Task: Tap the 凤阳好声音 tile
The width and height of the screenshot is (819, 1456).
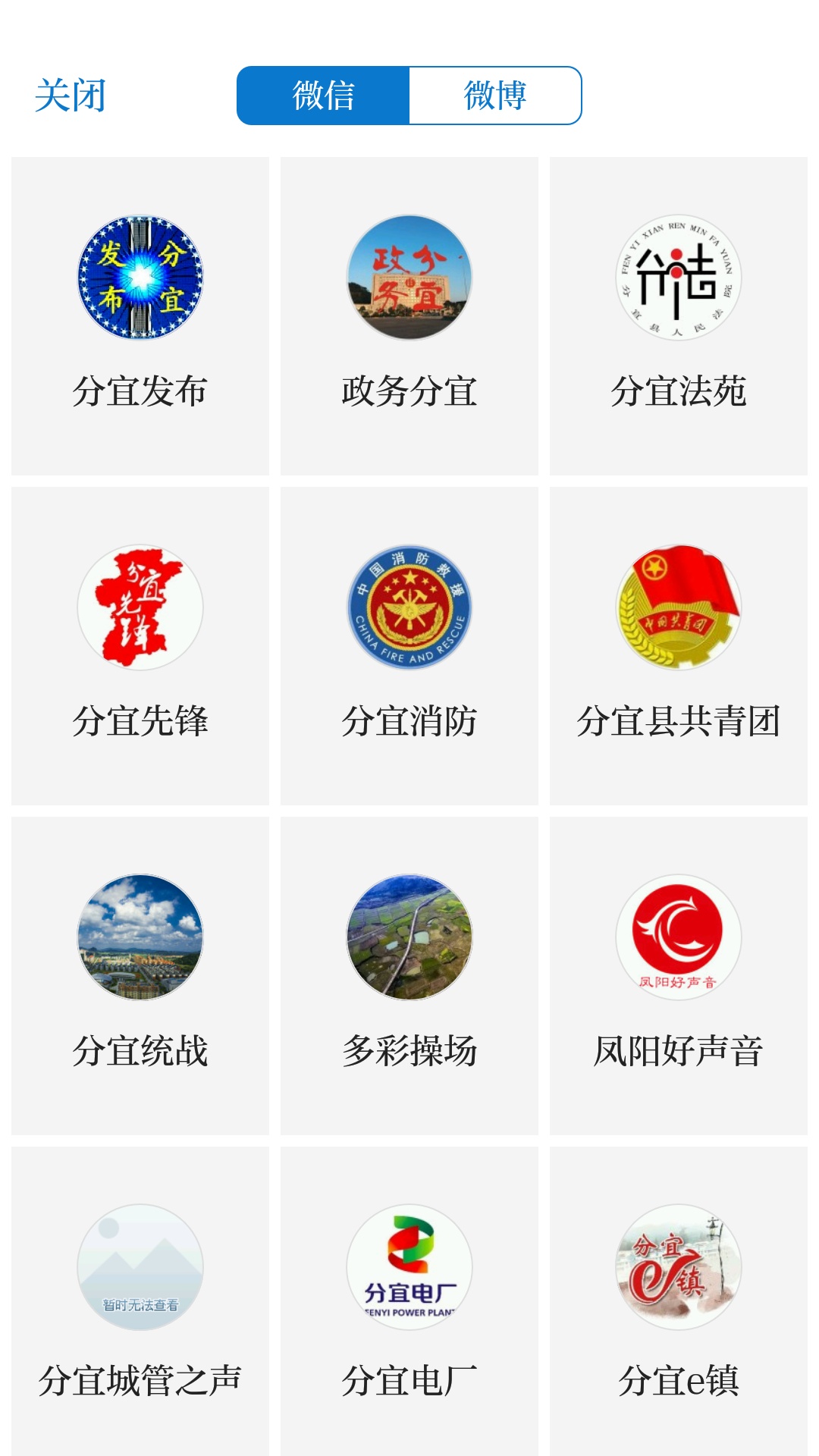Action: (x=679, y=975)
